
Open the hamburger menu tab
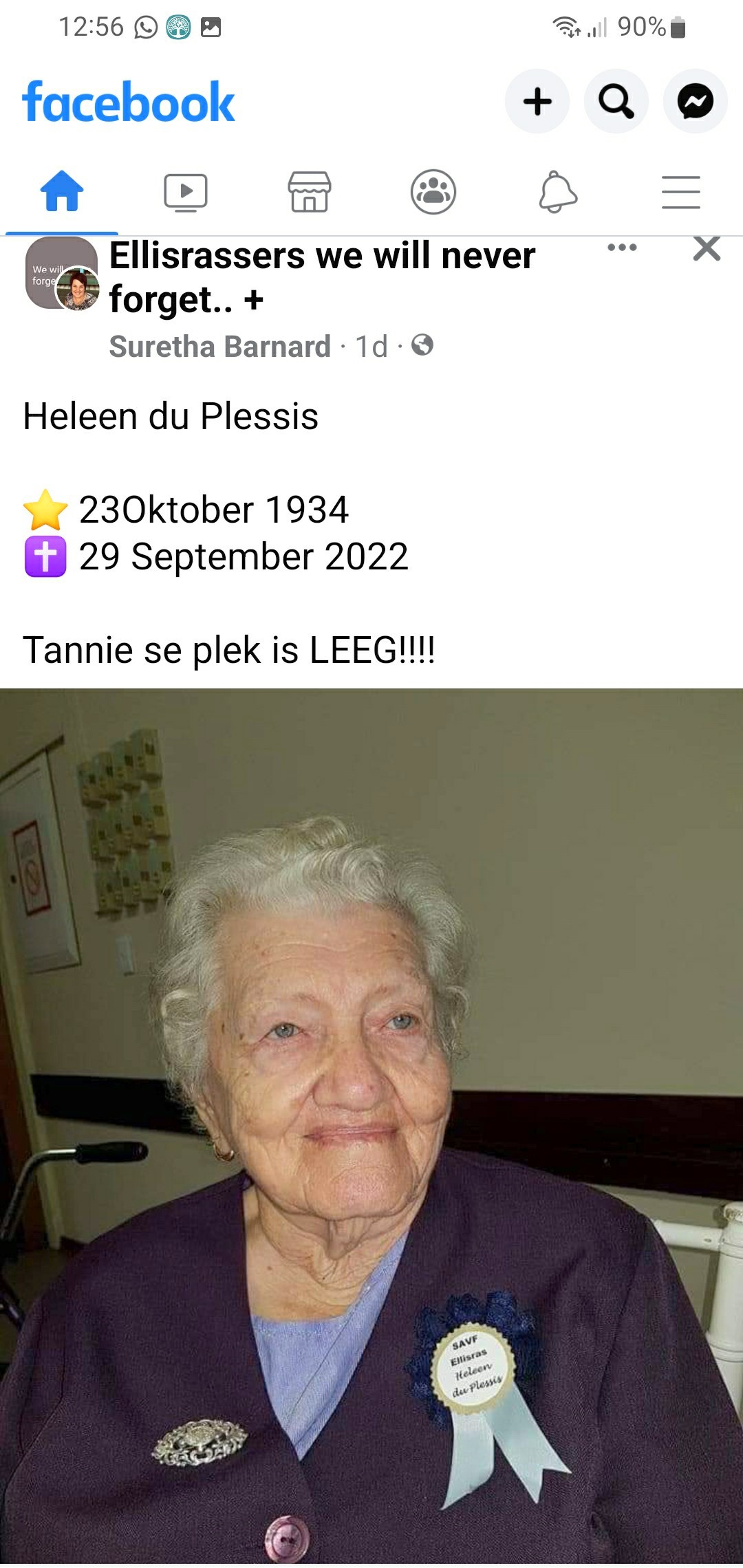[x=681, y=192]
